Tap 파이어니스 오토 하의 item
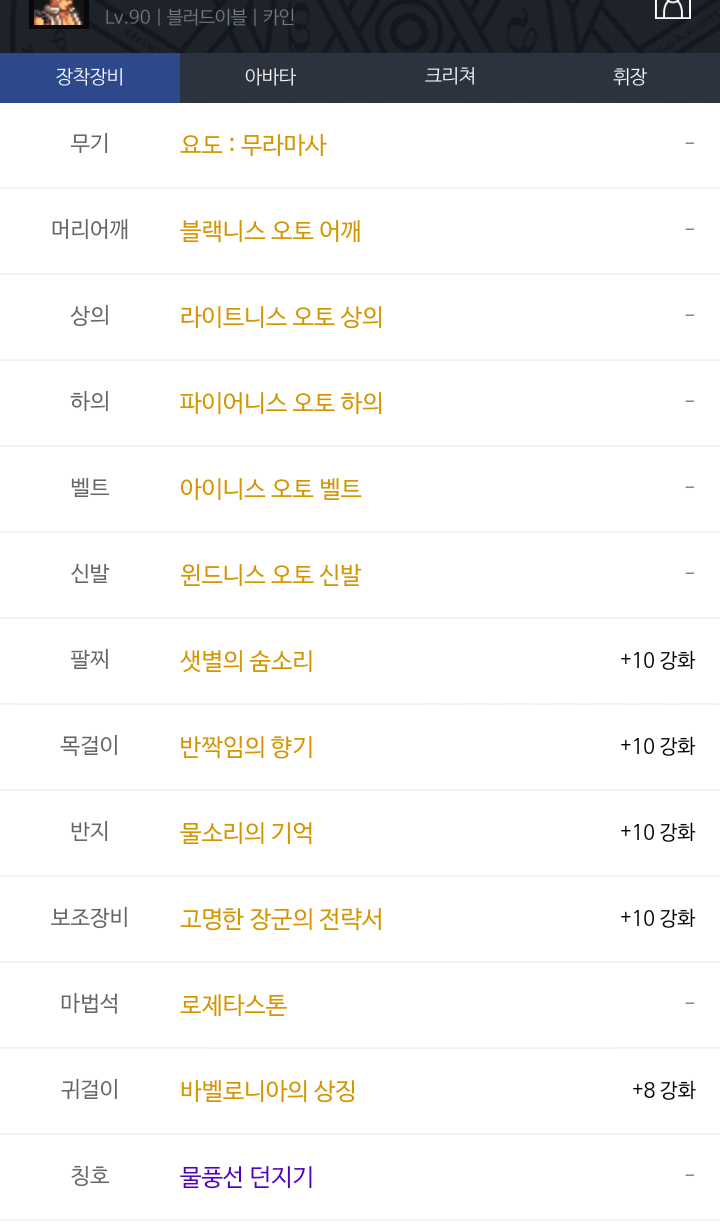 pos(281,403)
